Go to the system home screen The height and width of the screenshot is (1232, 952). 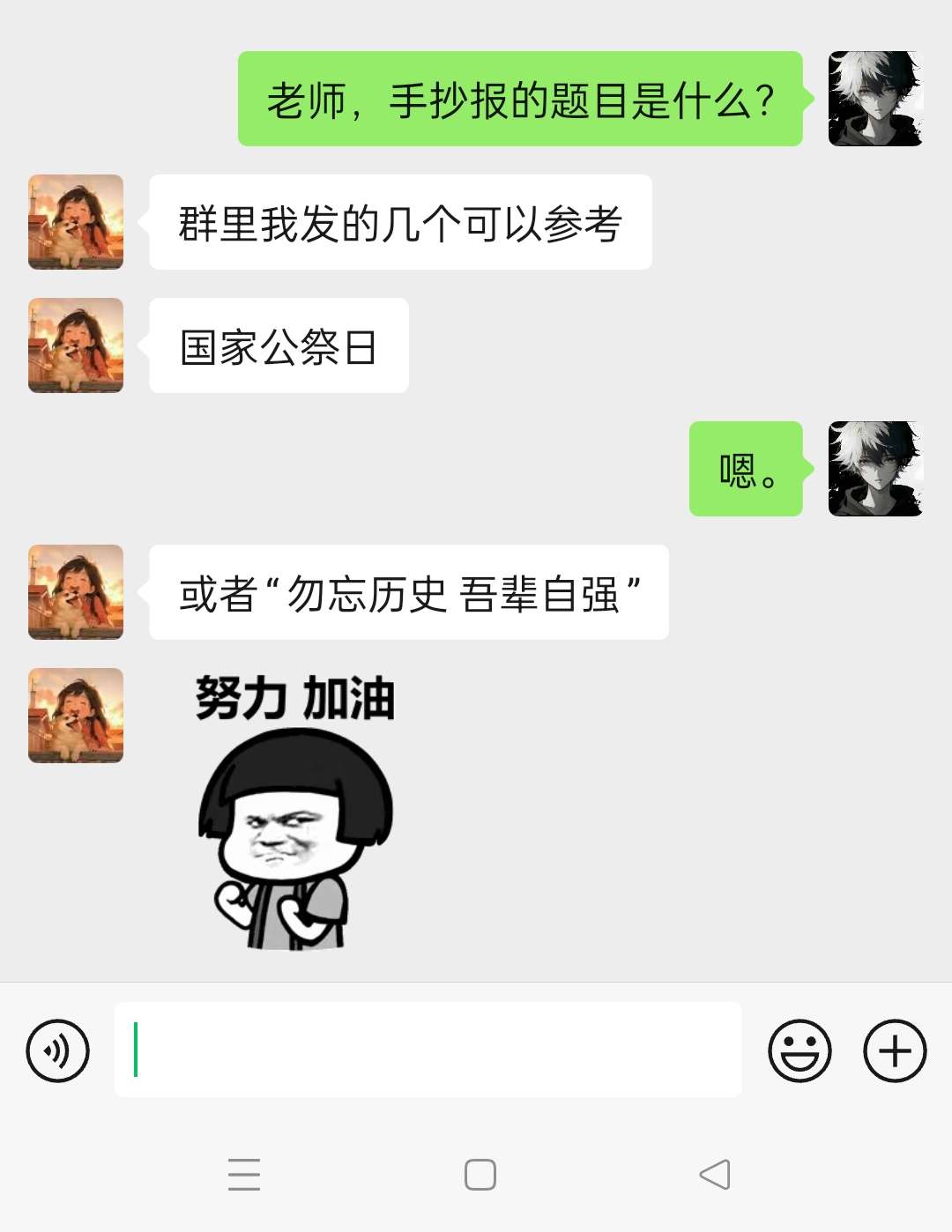480,1175
